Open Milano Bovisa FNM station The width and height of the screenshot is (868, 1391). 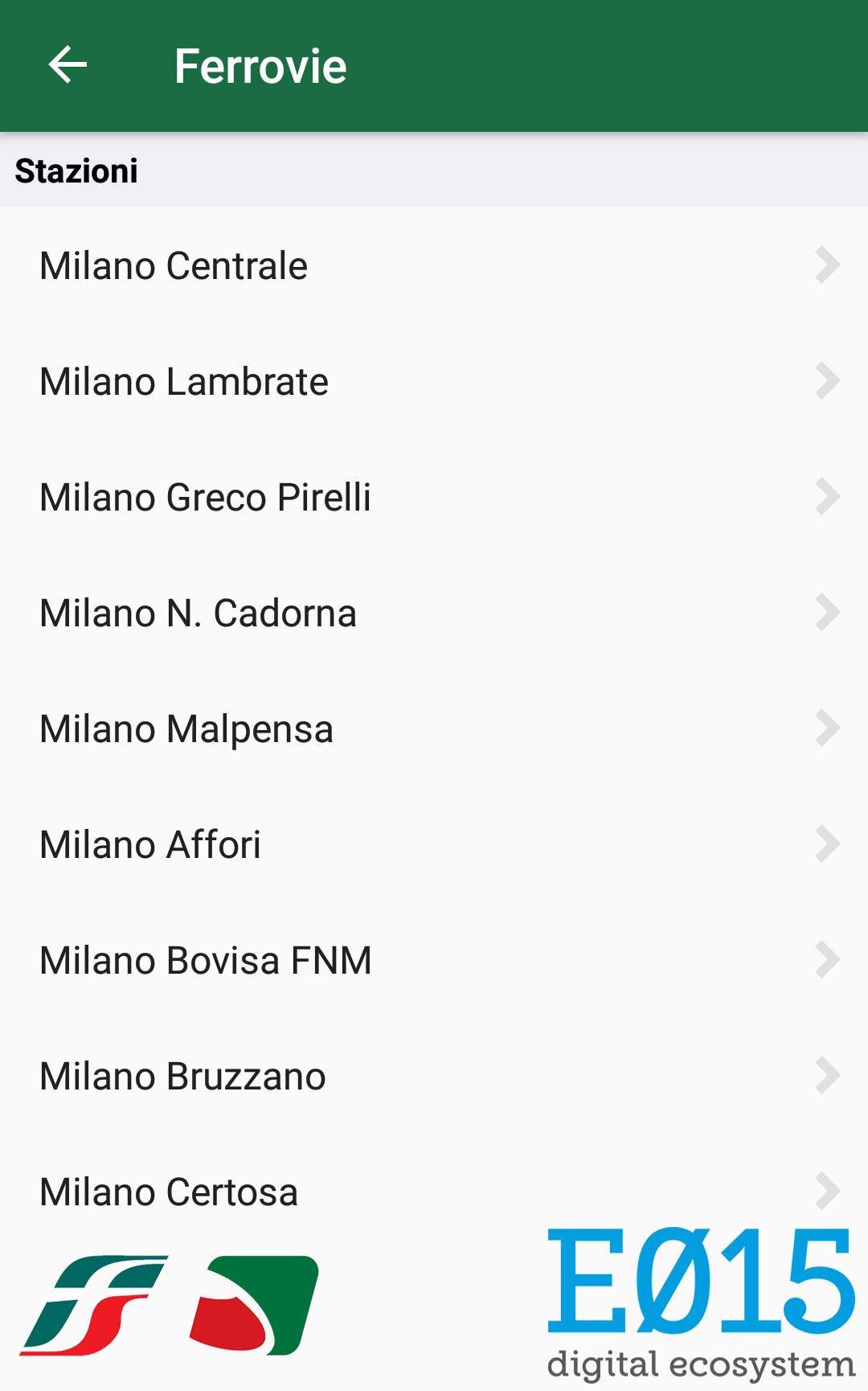(x=434, y=960)
